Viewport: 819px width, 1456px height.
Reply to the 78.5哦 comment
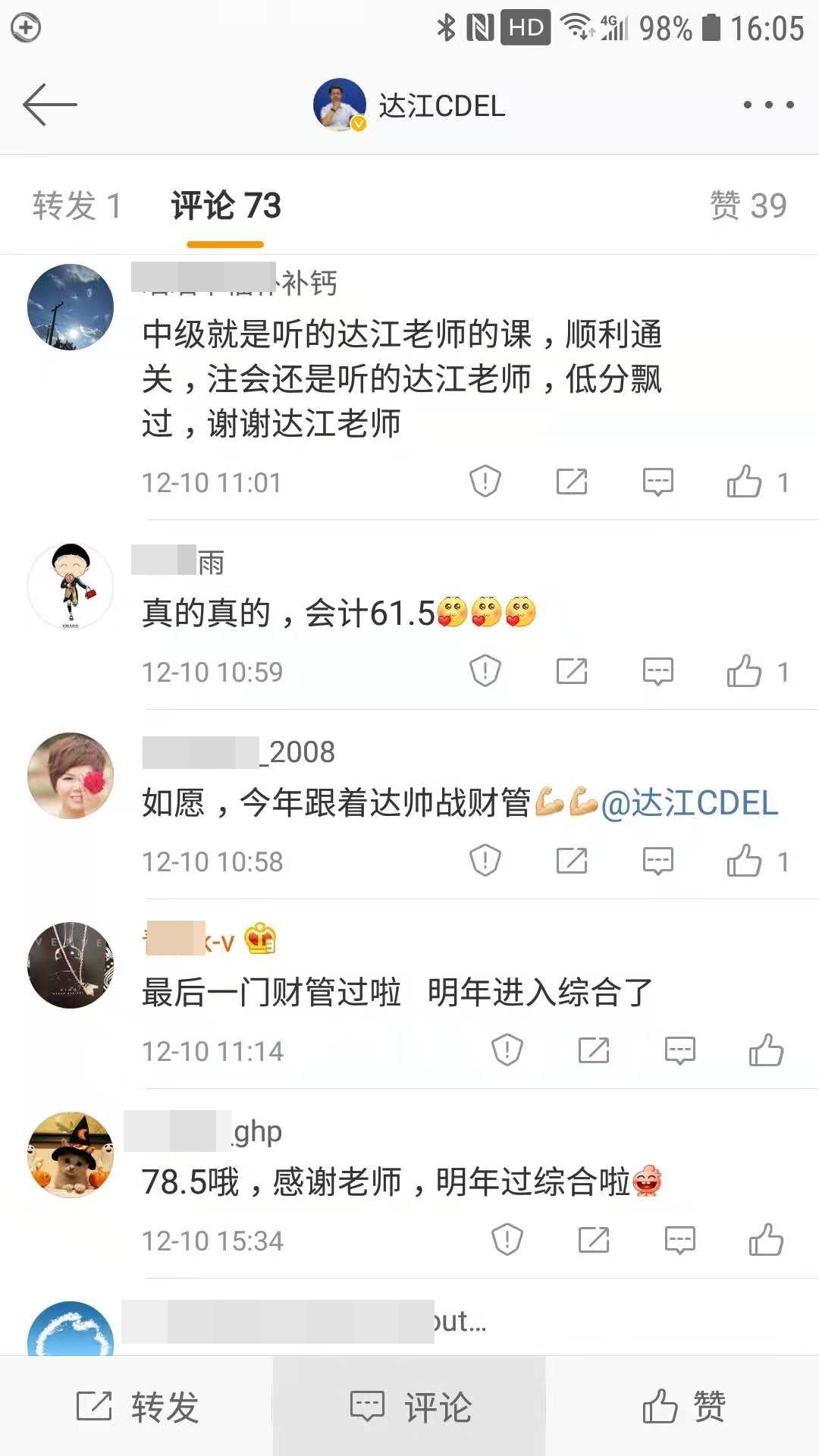679,1240
